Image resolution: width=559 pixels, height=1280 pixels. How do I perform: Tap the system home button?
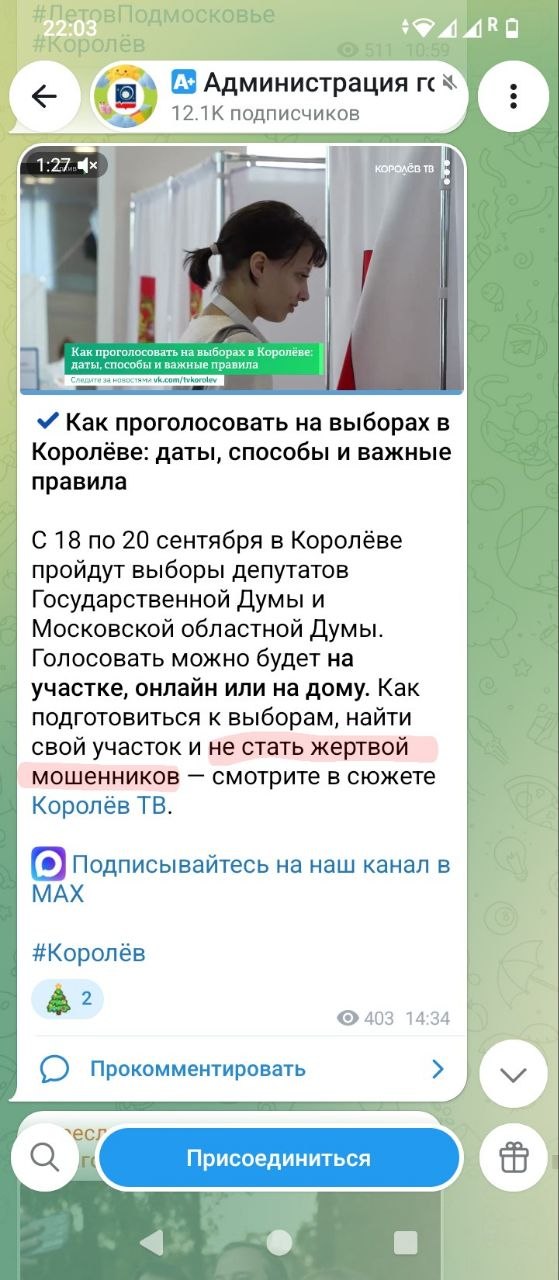point(279,1242)
